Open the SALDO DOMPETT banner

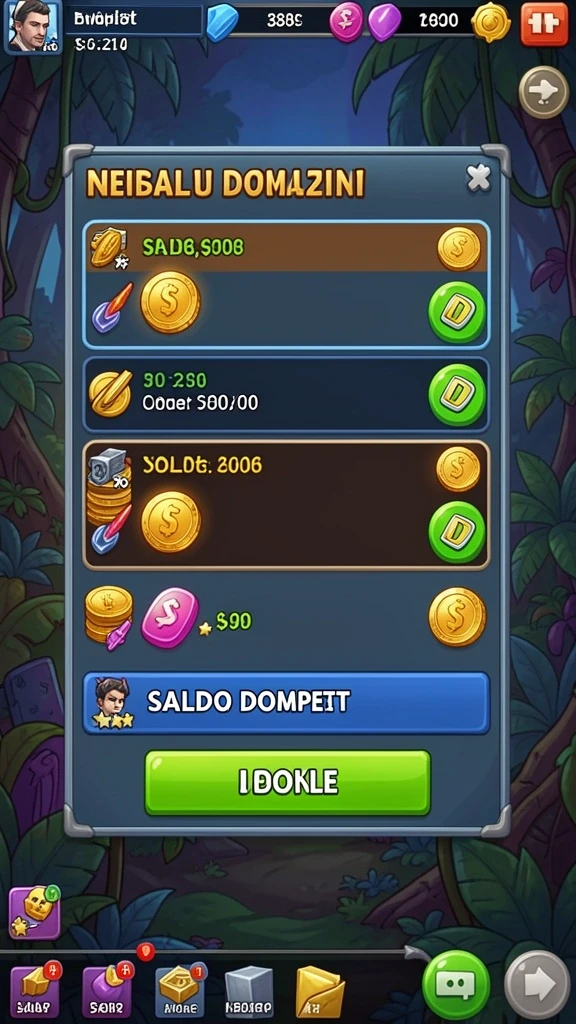tap(286, 703)
